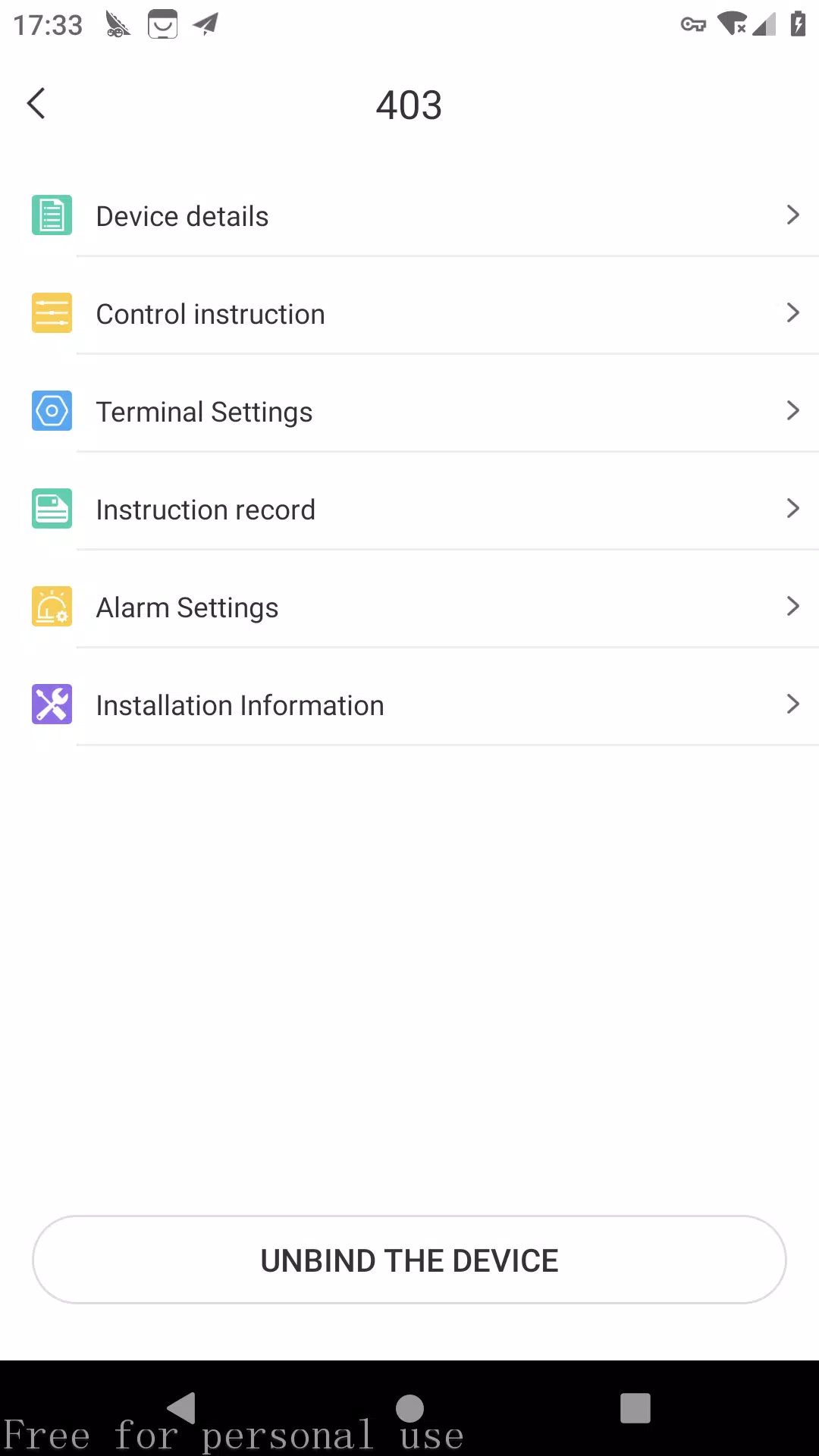Click the Alarm Settings bell icon

coord(51,606)
